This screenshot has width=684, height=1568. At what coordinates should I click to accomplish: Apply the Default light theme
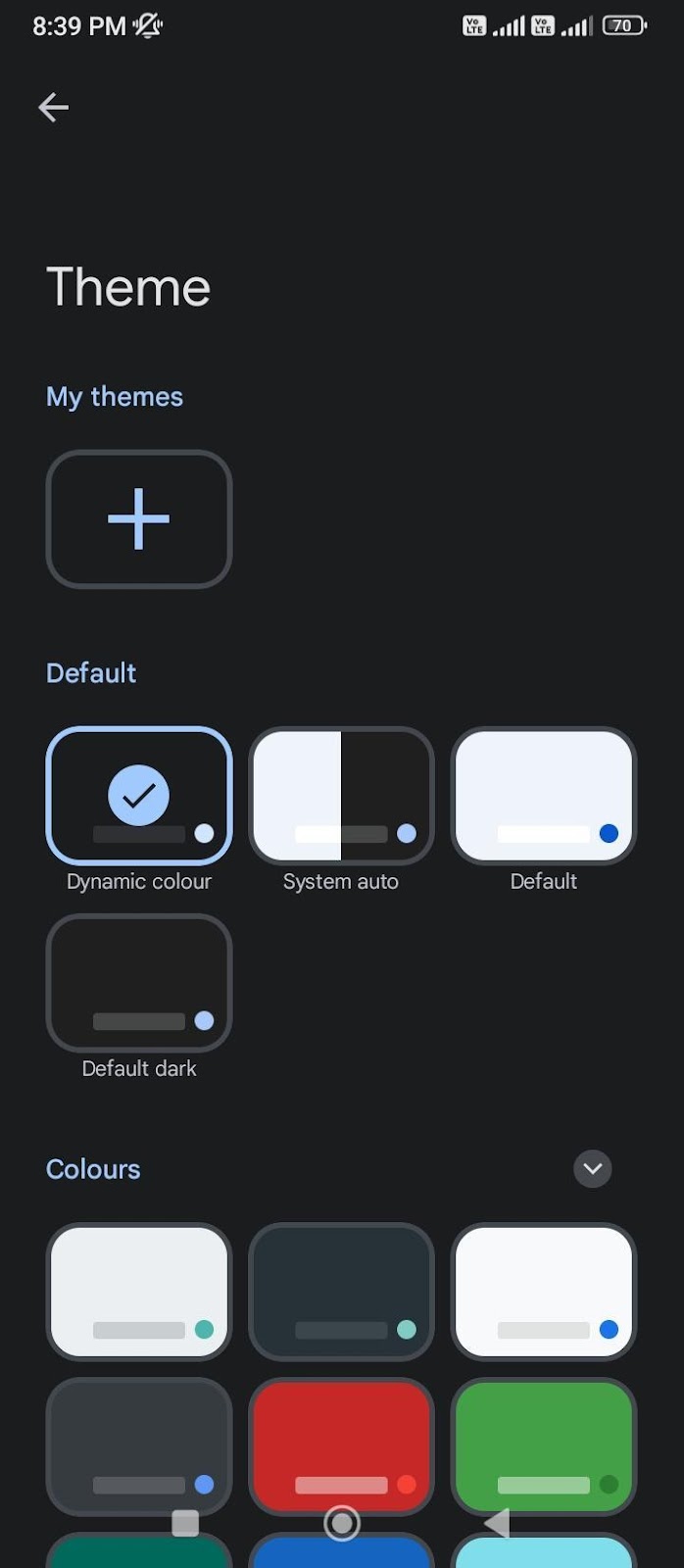coord(543,795)
